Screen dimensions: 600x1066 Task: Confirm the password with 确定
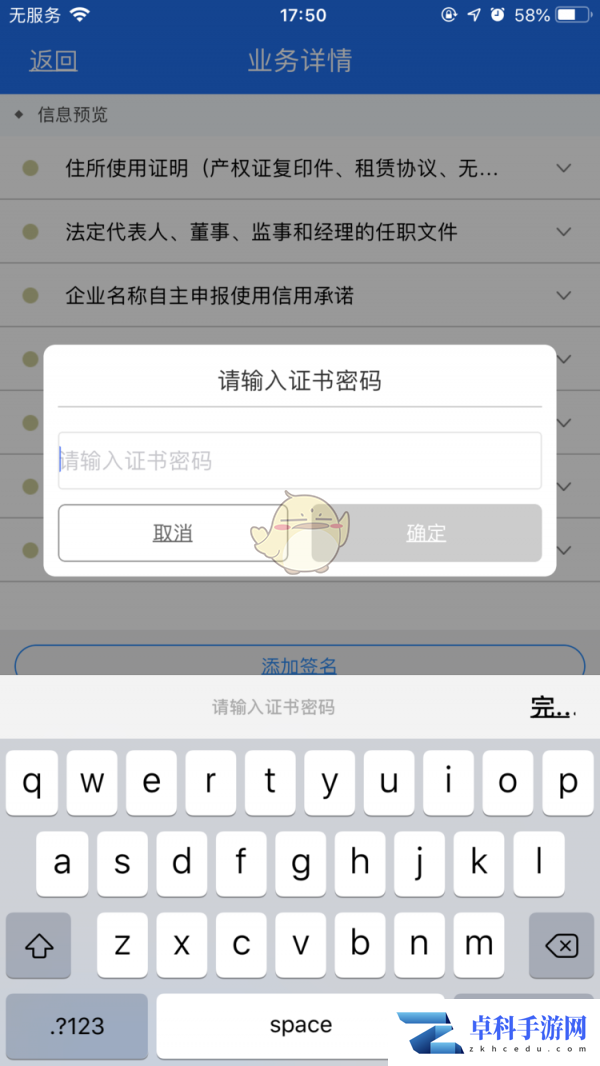click(426, 533)
